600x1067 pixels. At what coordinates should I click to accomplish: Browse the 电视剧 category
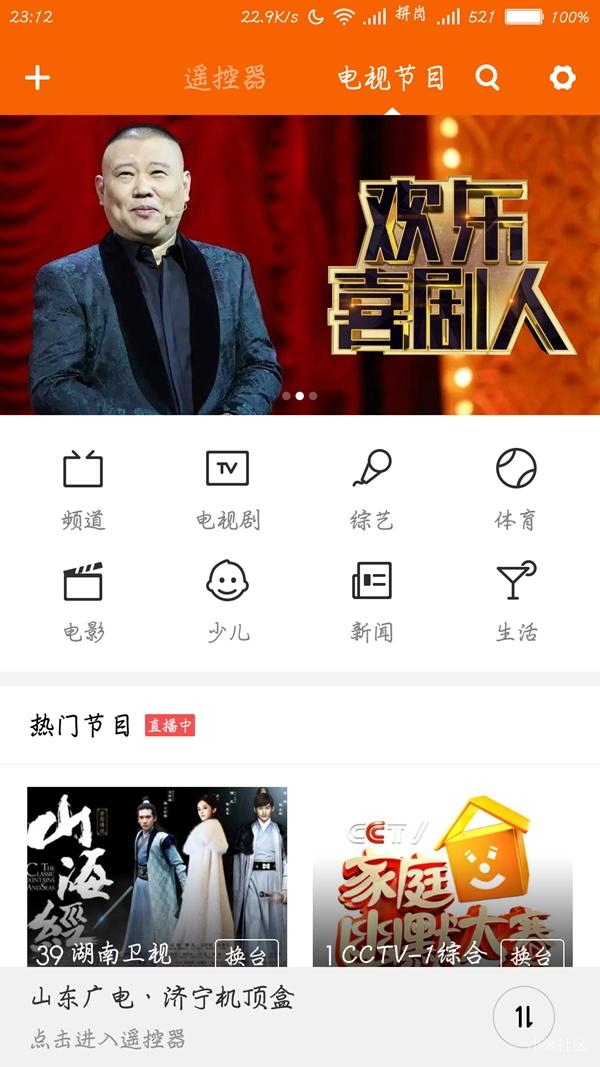pos(227,488)
